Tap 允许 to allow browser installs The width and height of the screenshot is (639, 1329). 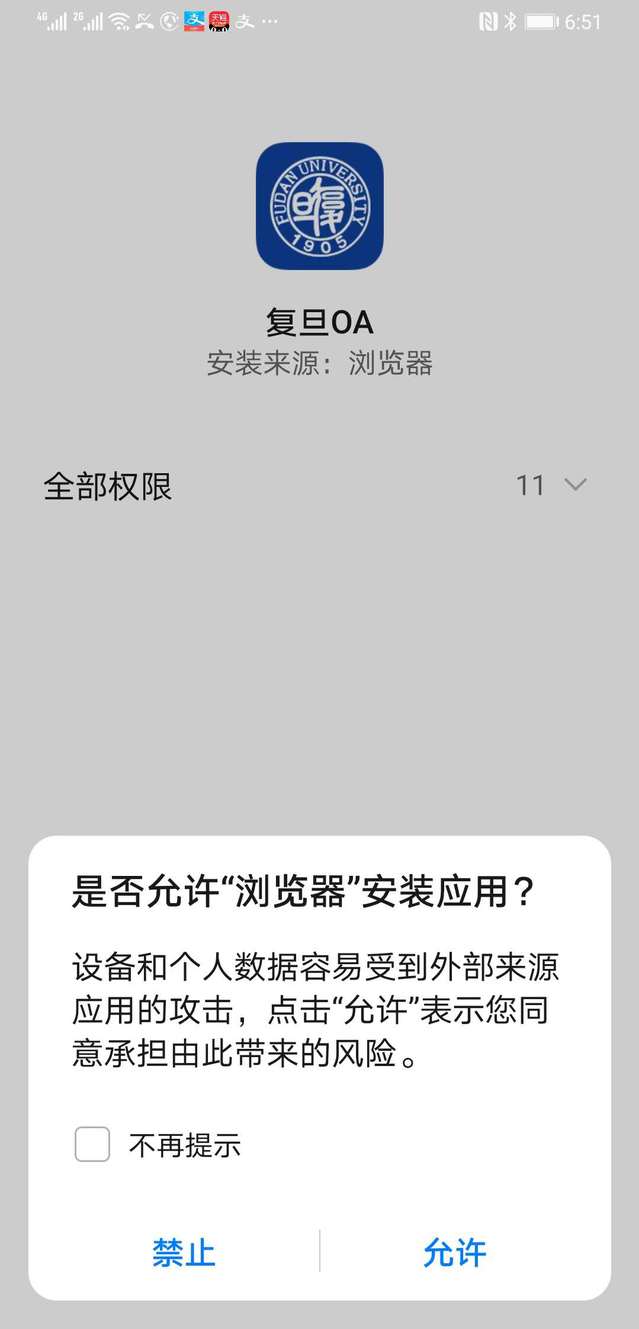[454, 1252]
